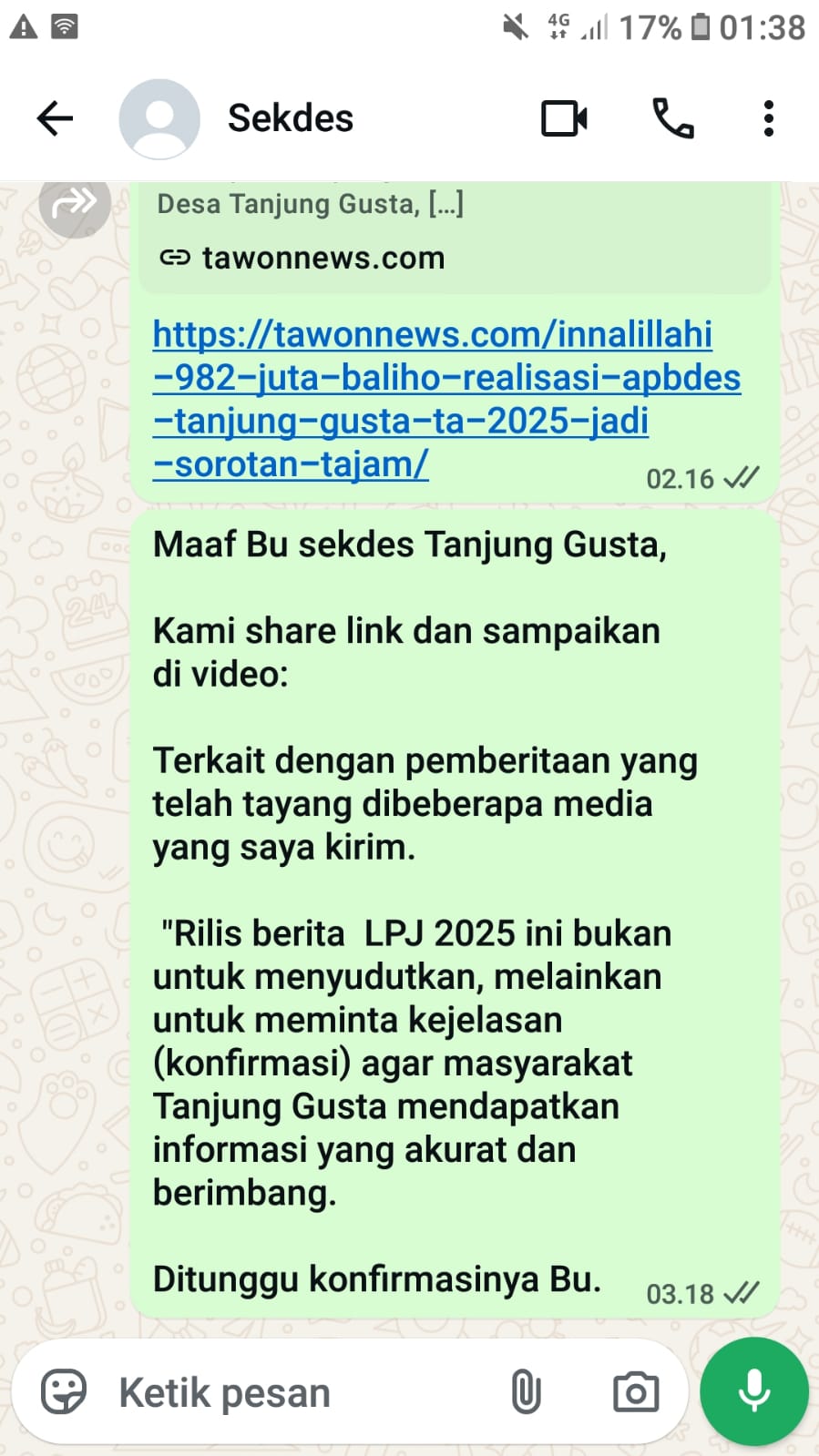Attach a file with the paperclip
Viewport: 819px width, 1456px height.
point(526,1392)
